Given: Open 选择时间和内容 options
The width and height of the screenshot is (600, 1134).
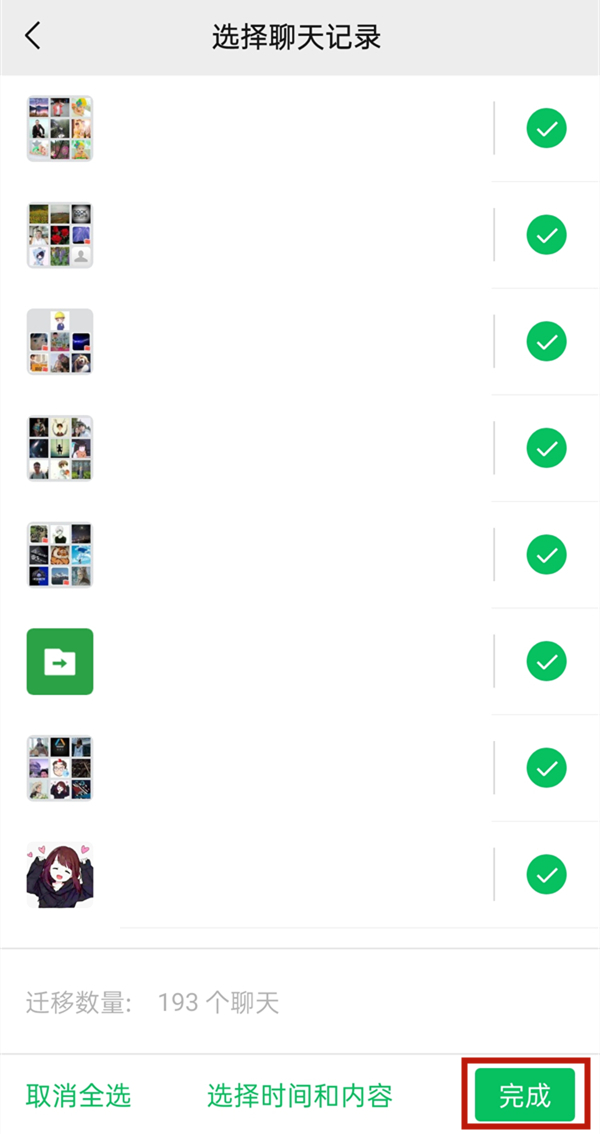Looking at the screenshot, I should 299,1095.
